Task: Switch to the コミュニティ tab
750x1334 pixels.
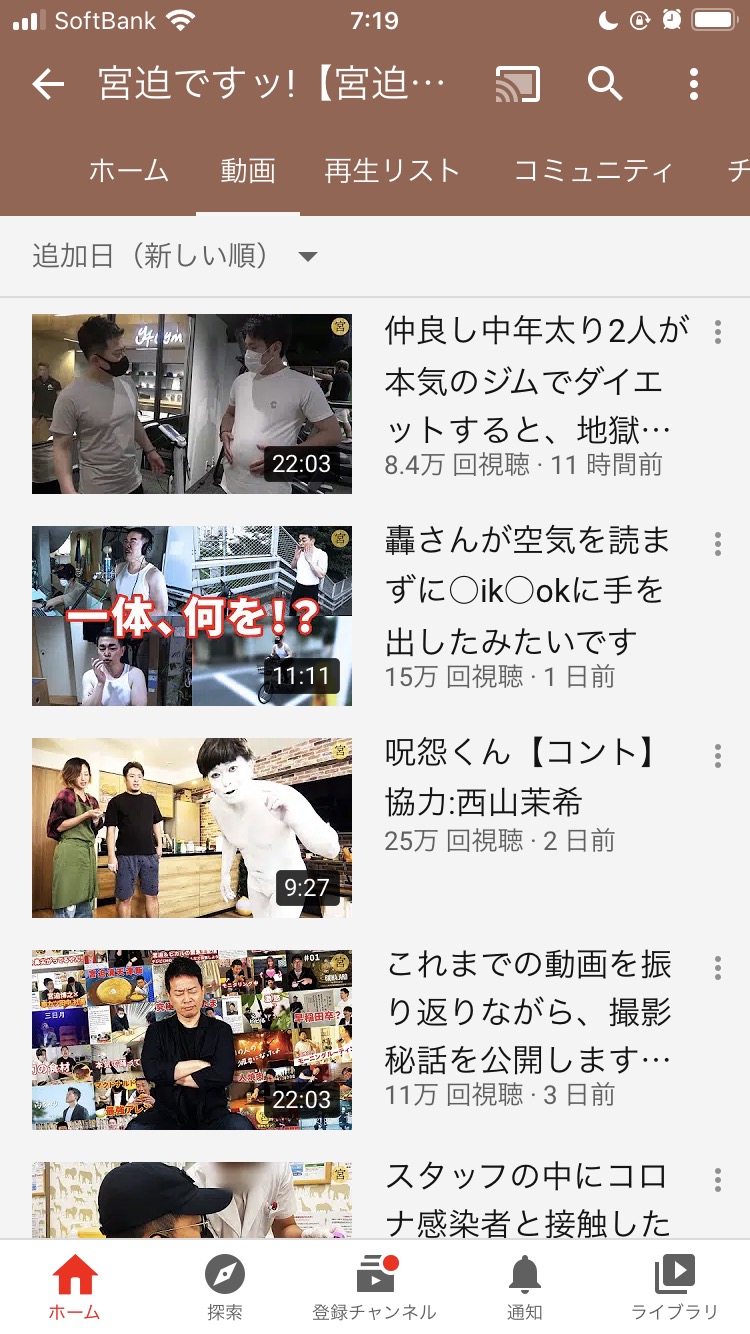Action: tap(593, 171)
